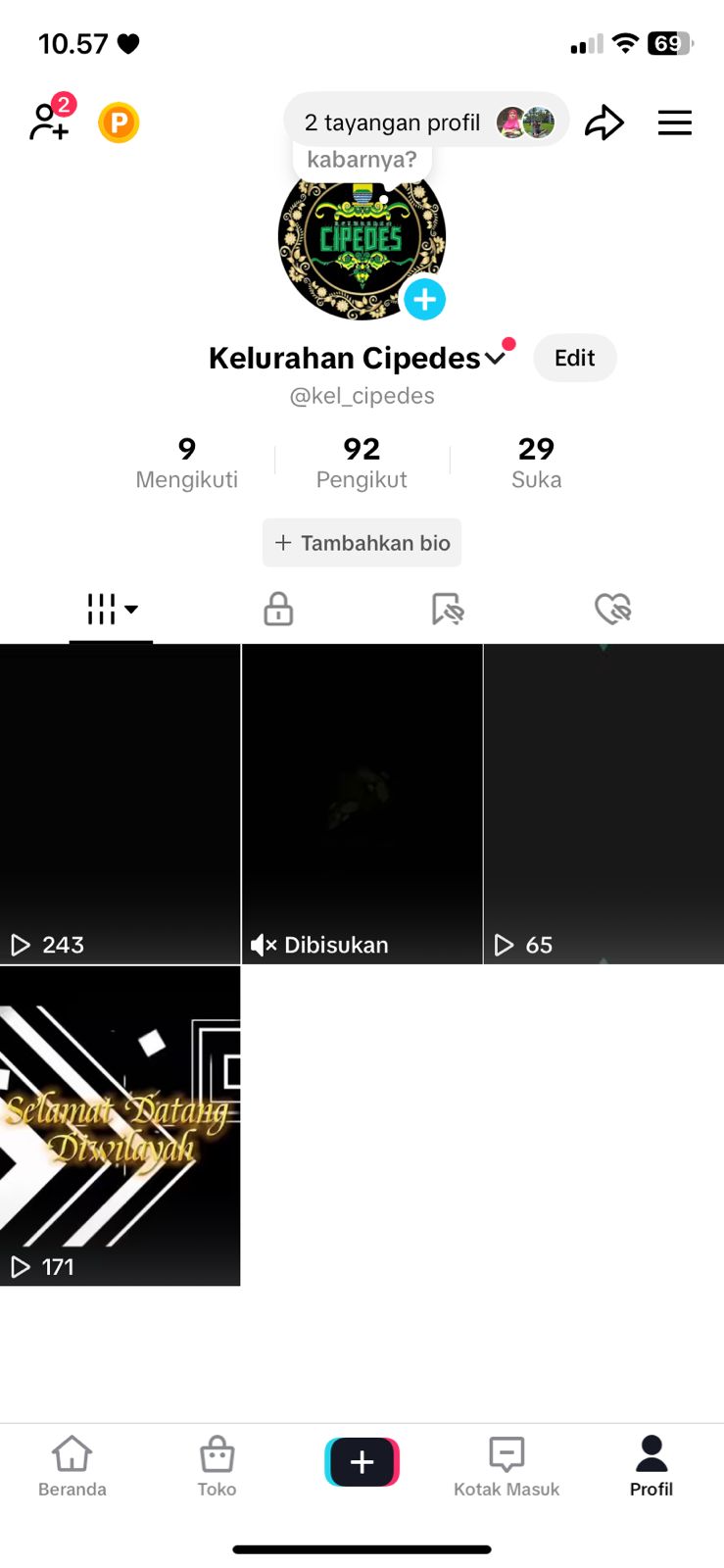View the 9 Mengikuti list

coord(186,463)
